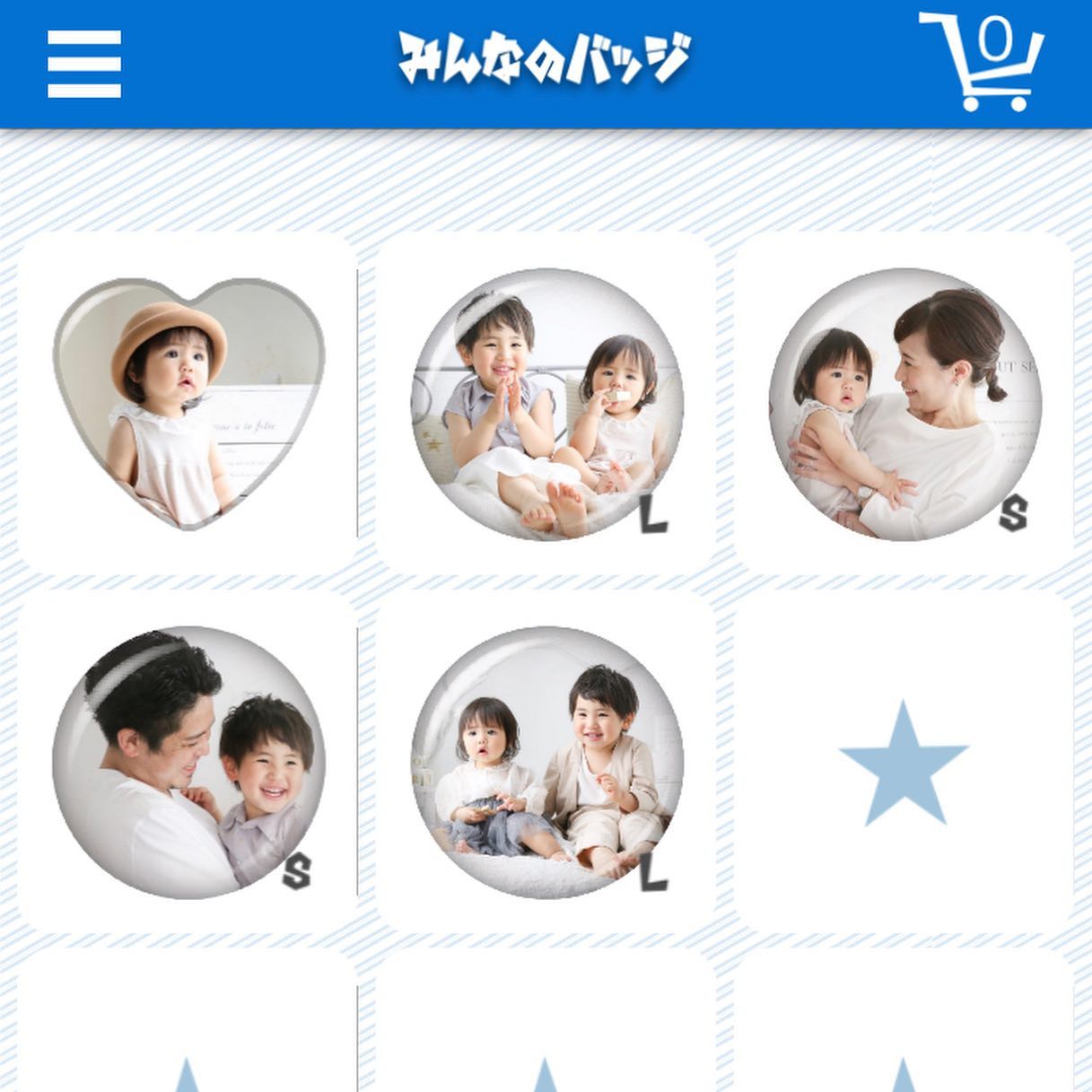Select the L badge of the boy clapping hands
The image size is (1092, 1092).
coord(546,404)
